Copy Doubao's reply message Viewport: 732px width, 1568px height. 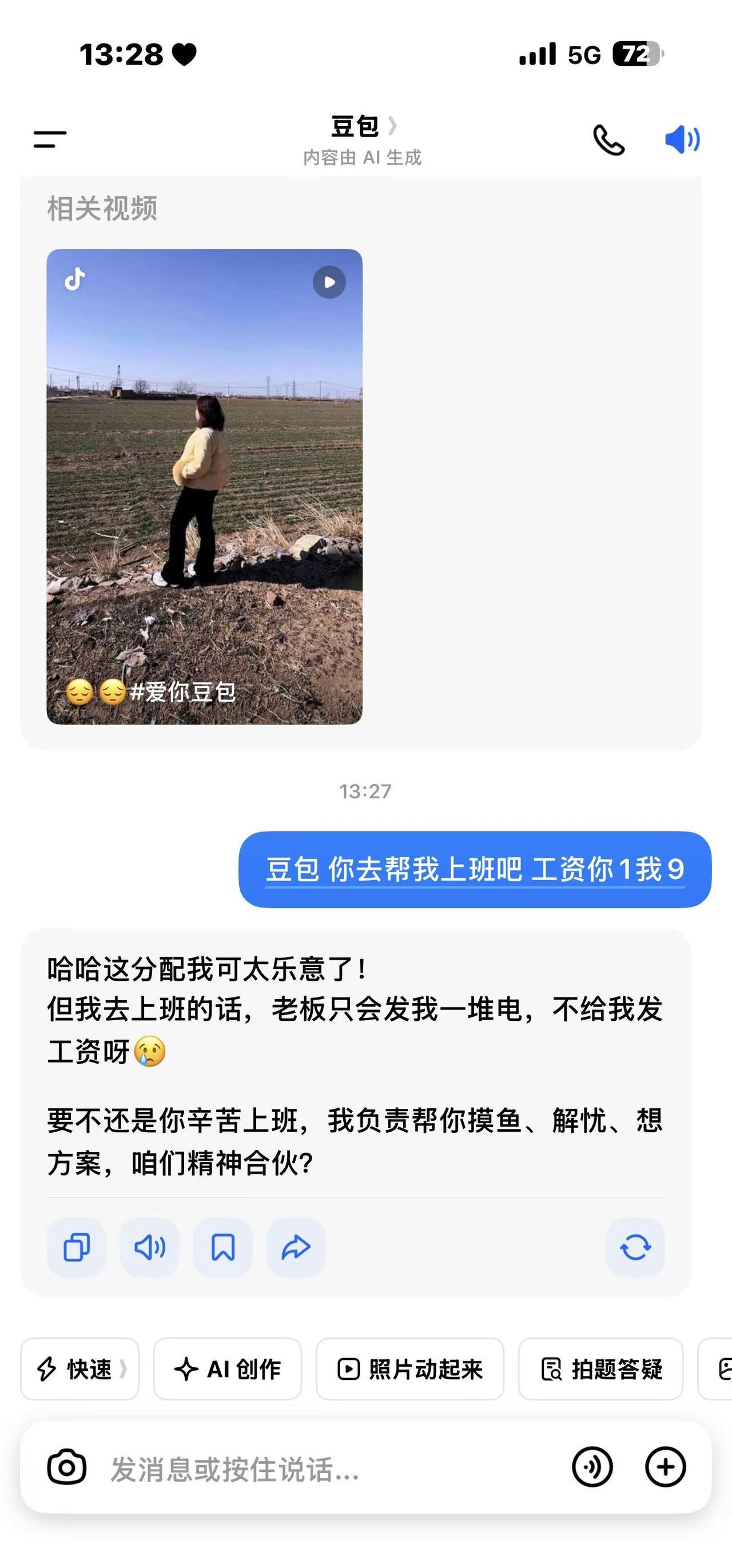pos(75,1247)
